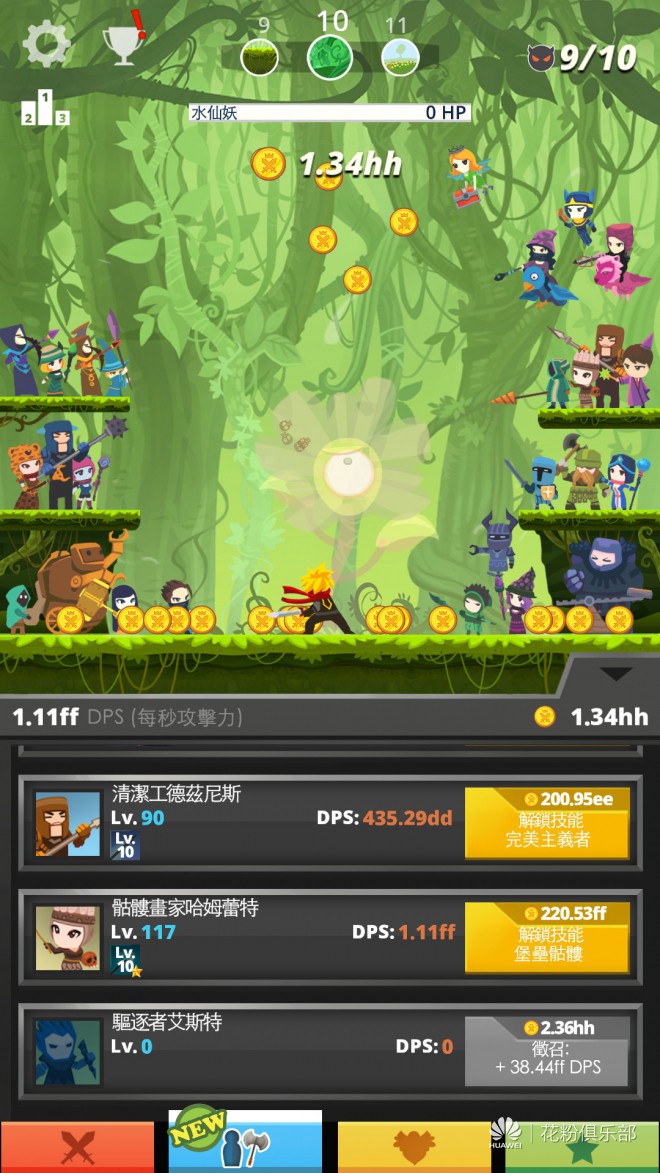This screenshot has height=1173, width=660.
Task: Open 骷髏畫家哈姆蕾特 hero portrait
Action: click(x=68, y=937)
